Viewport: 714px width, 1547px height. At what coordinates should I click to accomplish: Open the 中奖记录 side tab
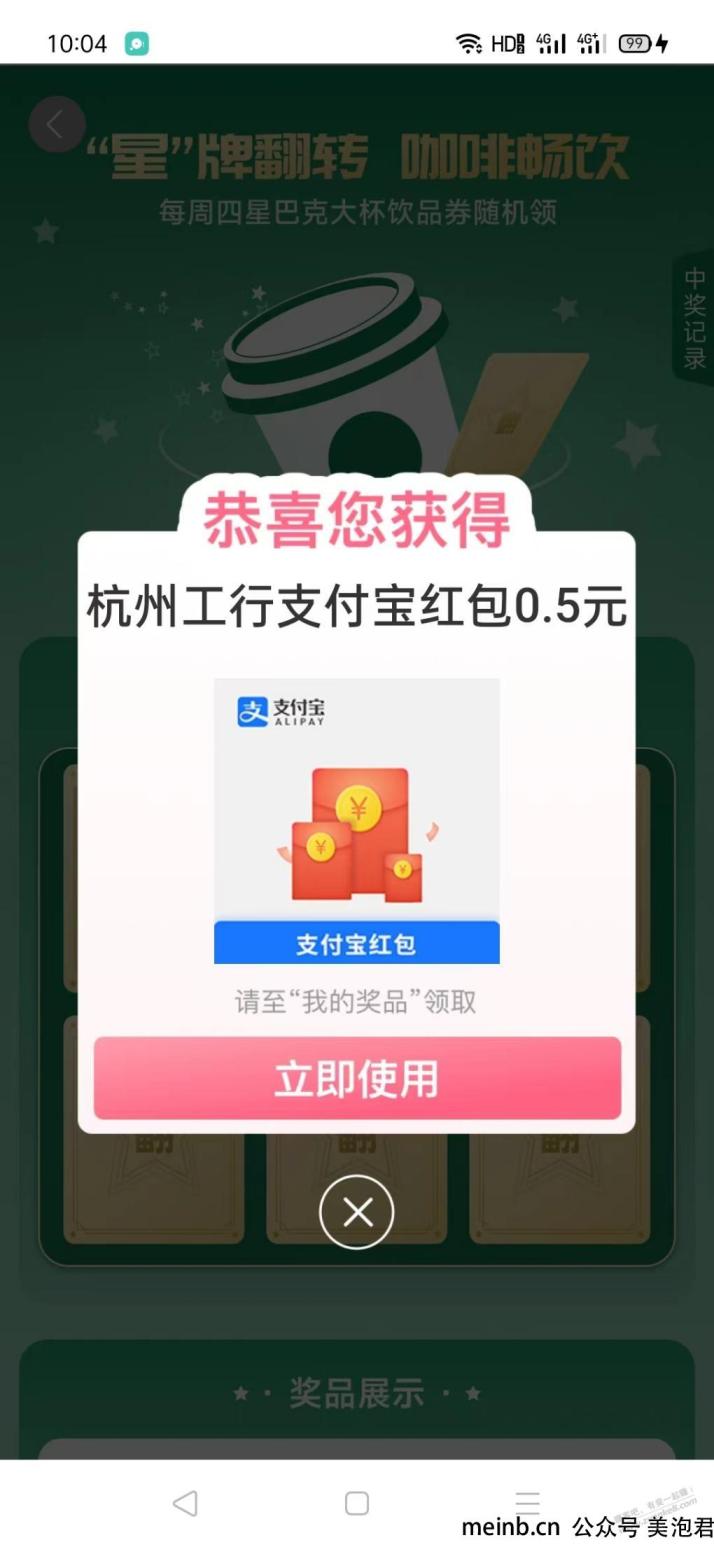coord(695,318)
